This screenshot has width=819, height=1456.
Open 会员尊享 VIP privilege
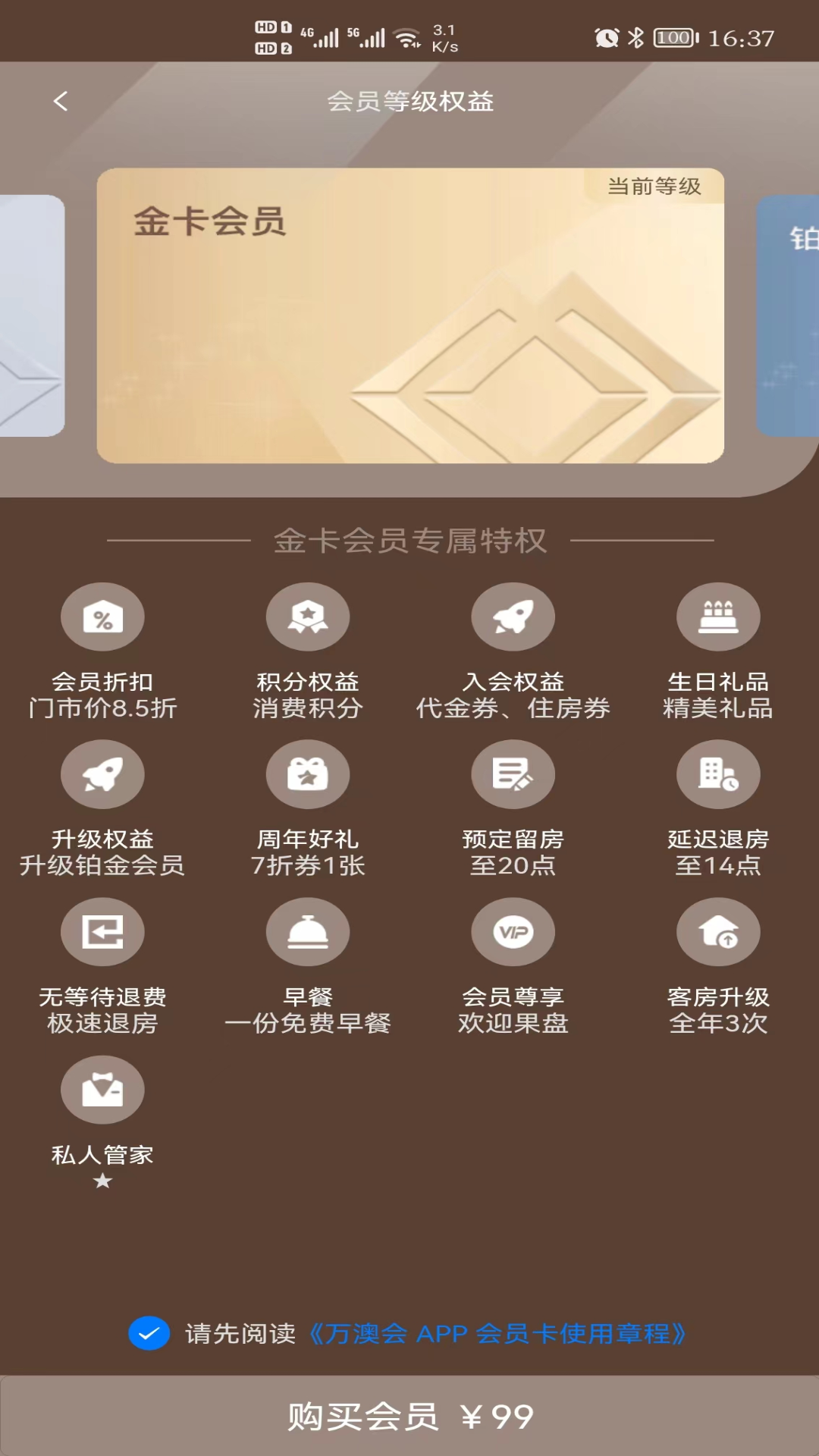[x=513, y=932]
